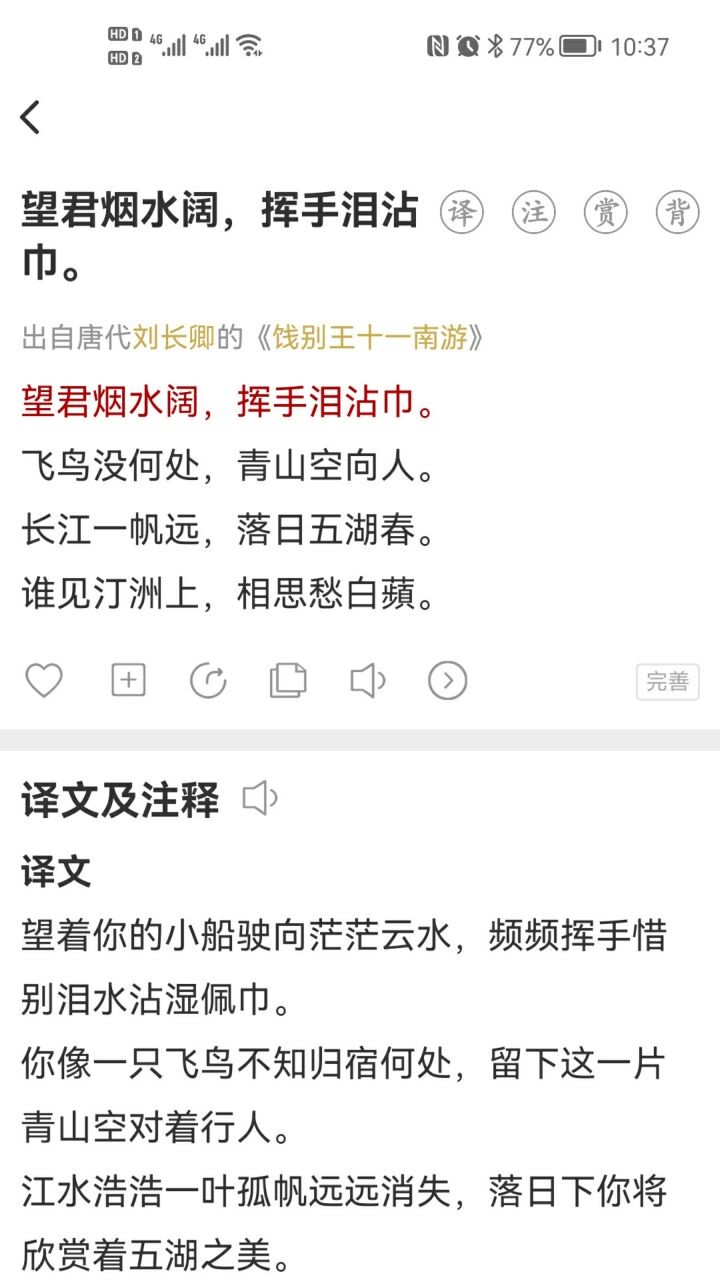Play audio reading of the poem
The image size is (720, 1280).
pos(367,681)
